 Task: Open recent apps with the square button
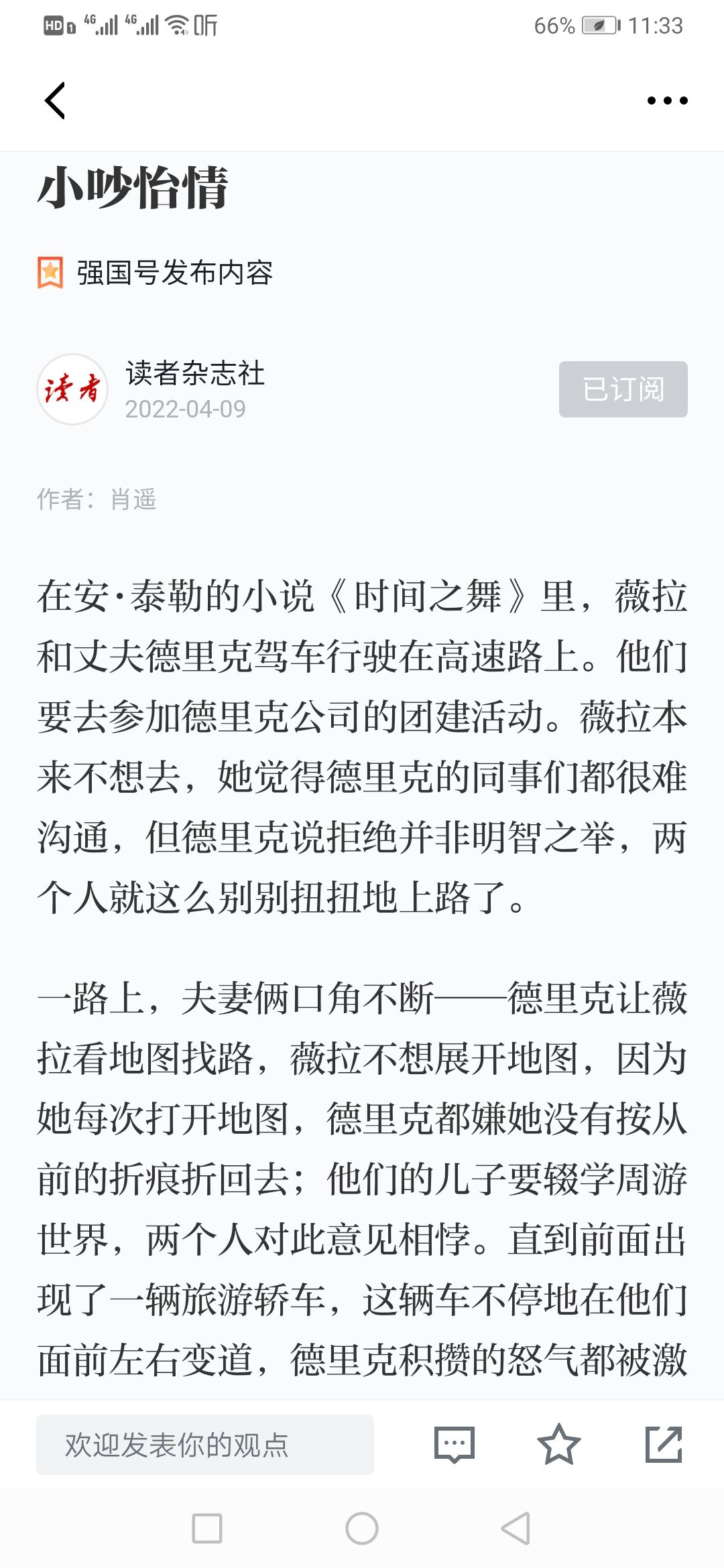click(x=207, y=1528)
